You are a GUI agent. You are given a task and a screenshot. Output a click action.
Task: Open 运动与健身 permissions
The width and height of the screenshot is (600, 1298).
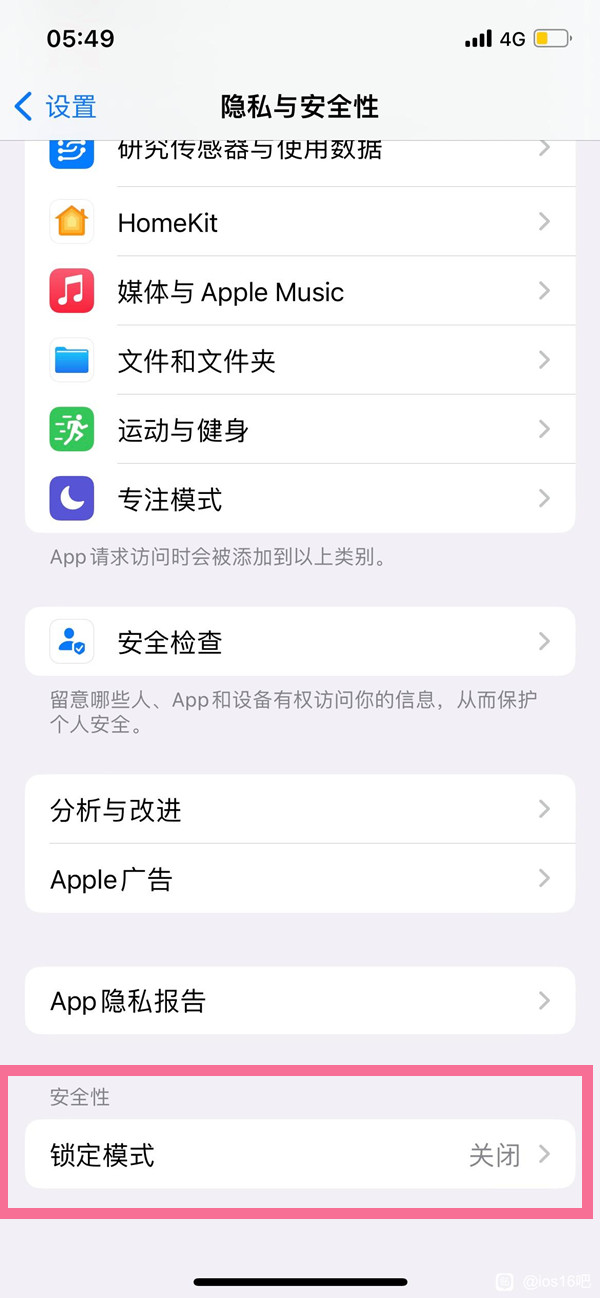point(300,430)
